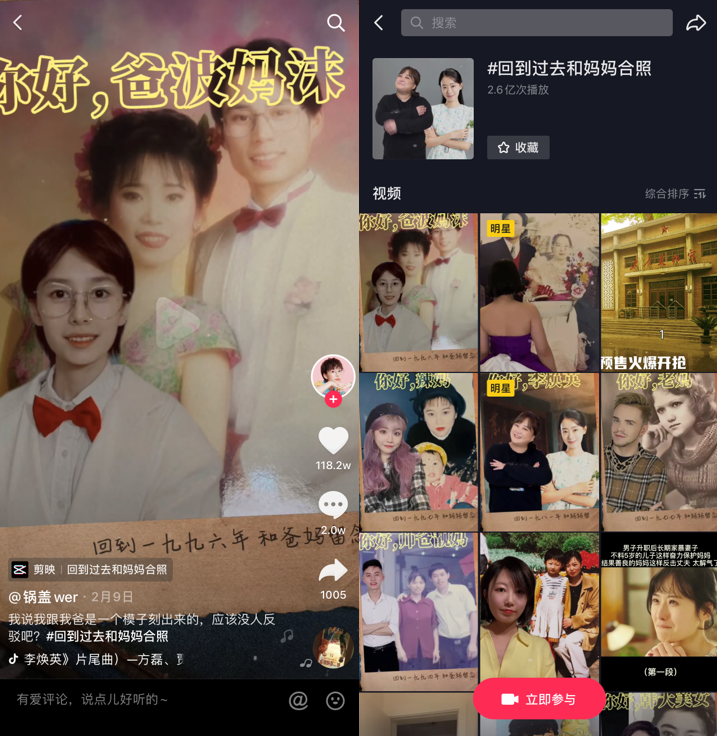This screenshot has height=736, width=717.
Task: Go back from the video player
Action: [18, 22]
